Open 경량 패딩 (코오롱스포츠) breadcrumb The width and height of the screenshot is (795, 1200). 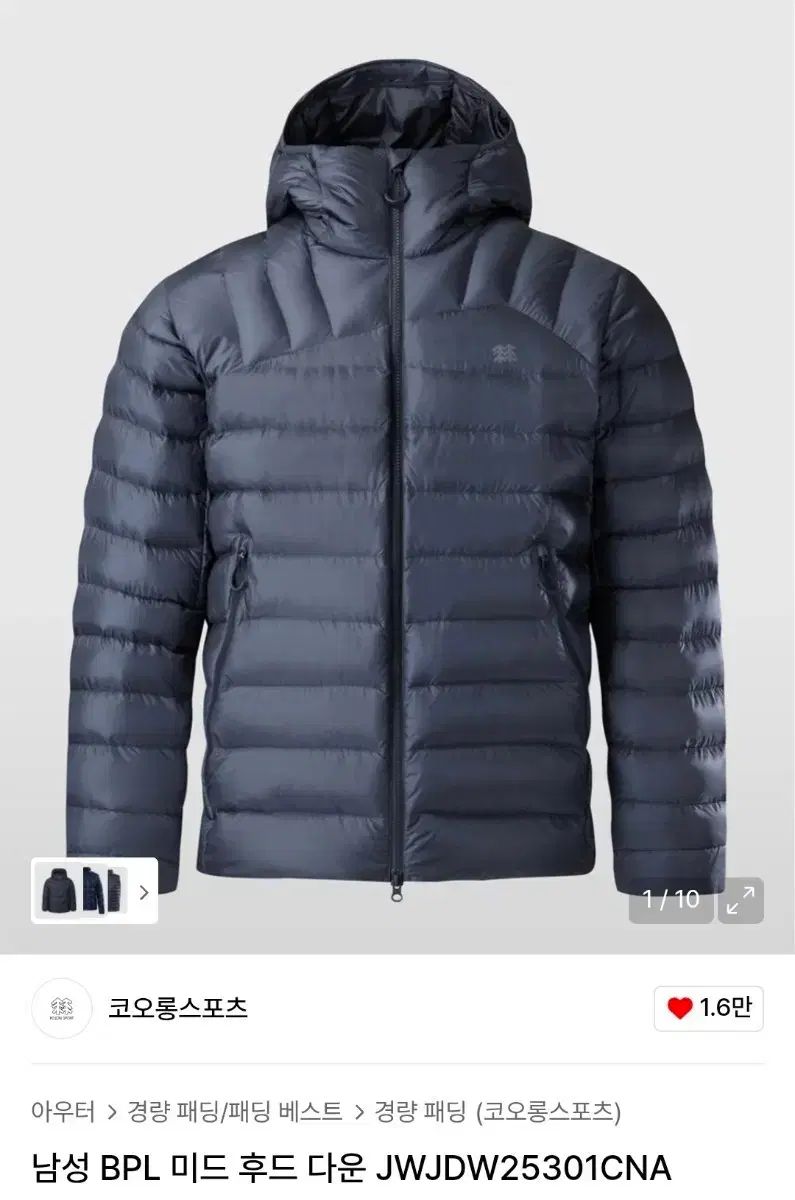[497, 1111]
